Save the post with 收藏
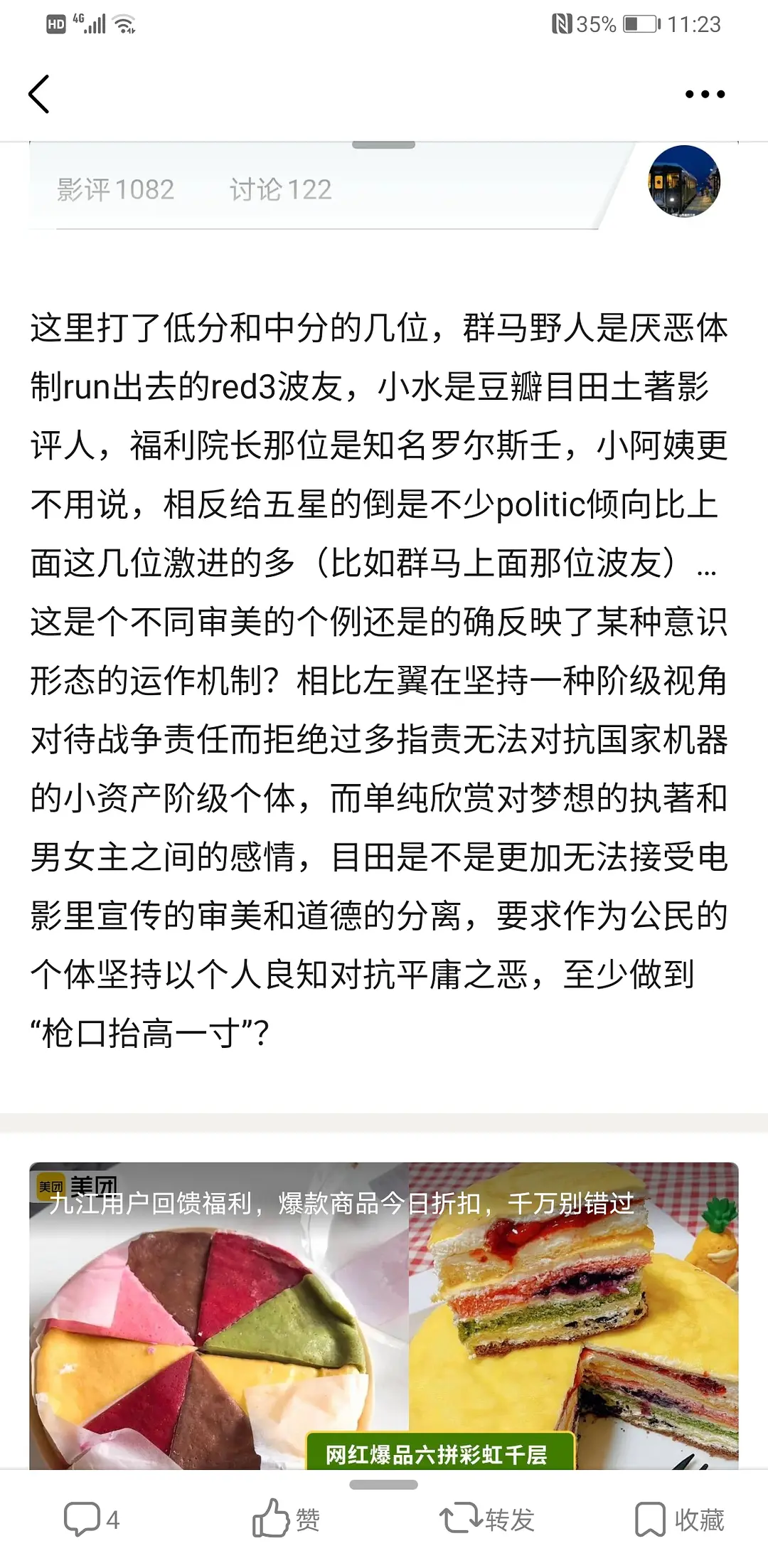 tap(679, 1520)
